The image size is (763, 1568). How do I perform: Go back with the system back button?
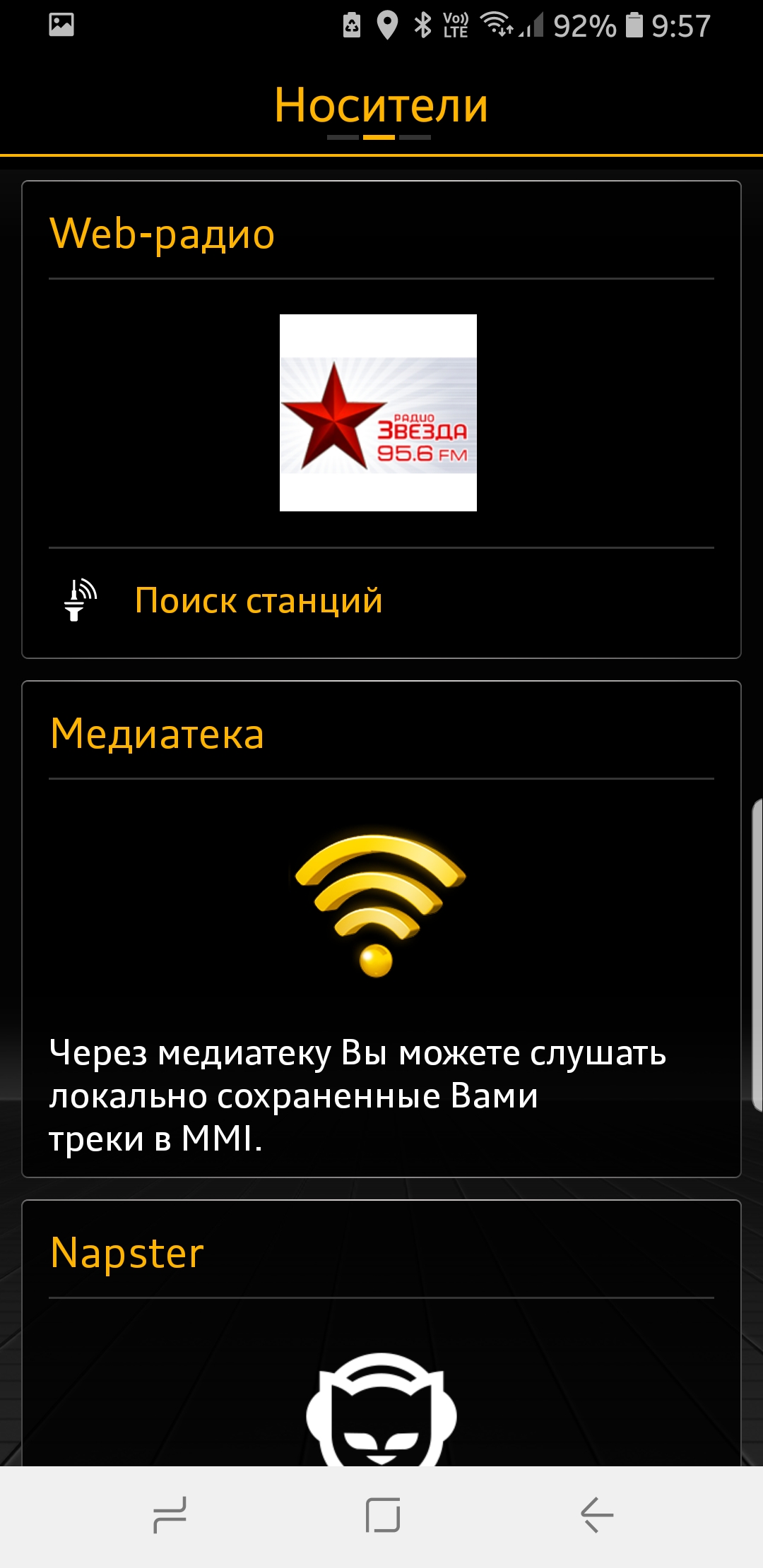[597, 1515]
